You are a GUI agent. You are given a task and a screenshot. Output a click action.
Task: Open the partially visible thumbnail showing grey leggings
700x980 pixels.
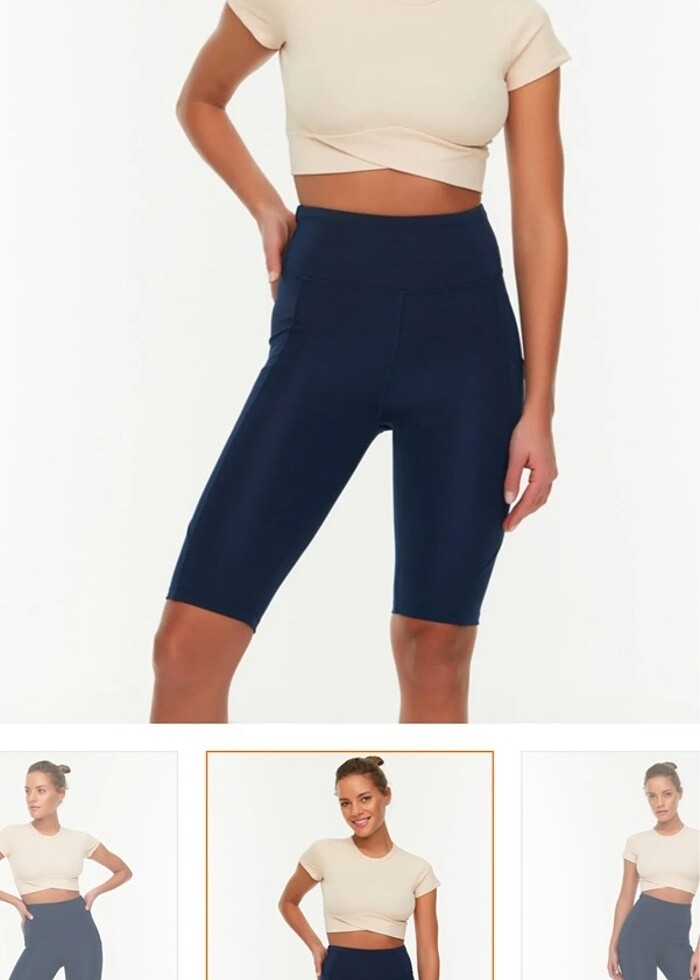612,865
